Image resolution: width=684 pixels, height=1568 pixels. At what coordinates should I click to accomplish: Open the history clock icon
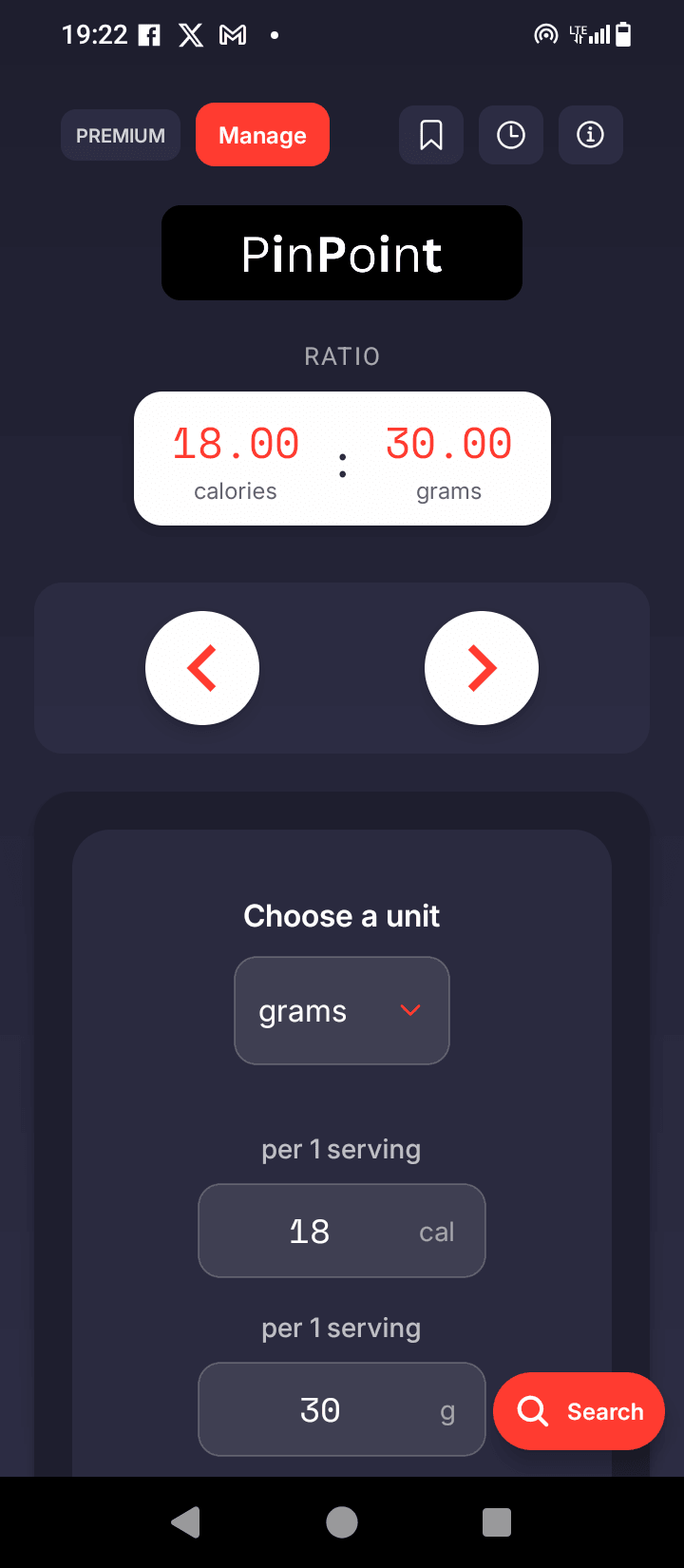tap(511, 135)
